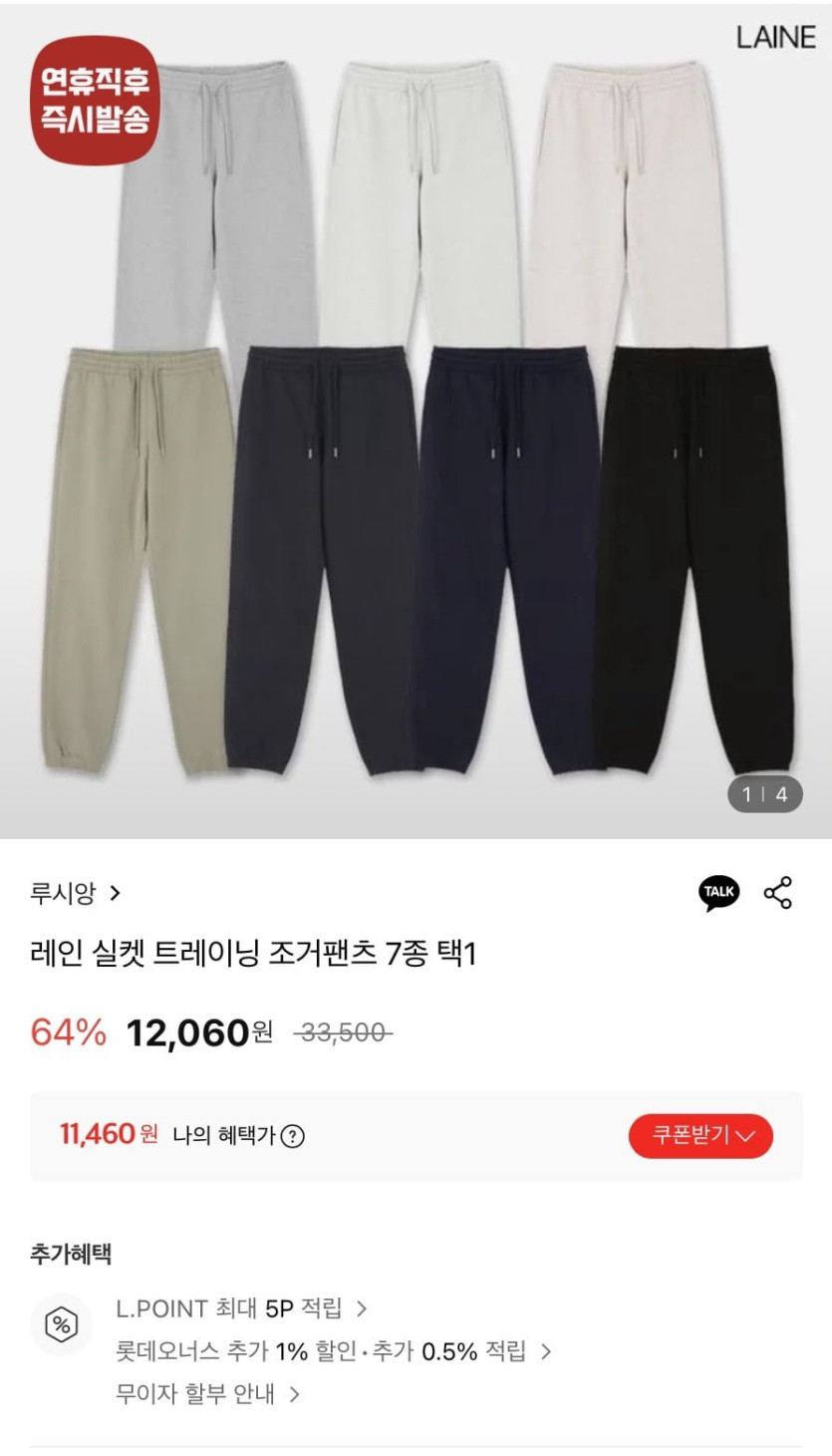This screenshot has height=1456, width=832.
Task: Show 나의 혜택가 info tooltip
Action: click(x=292, y=1136)
